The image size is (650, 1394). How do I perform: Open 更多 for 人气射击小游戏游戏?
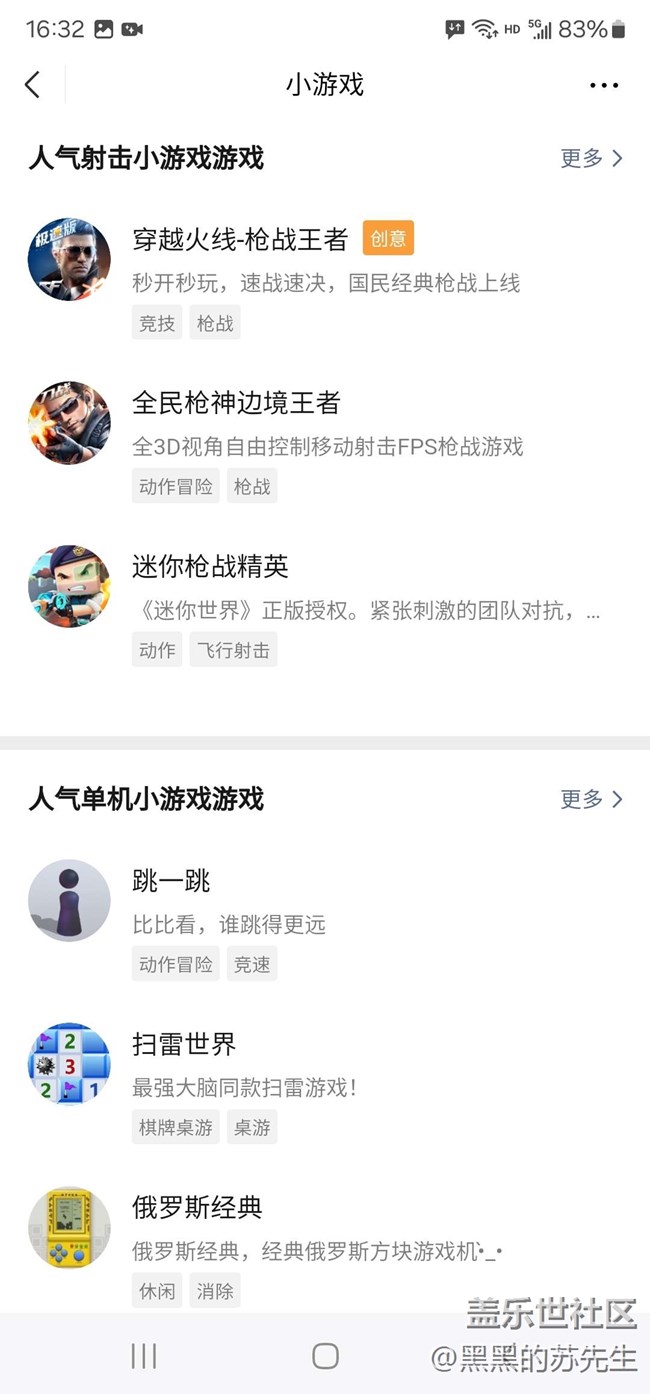click(592, 158)
